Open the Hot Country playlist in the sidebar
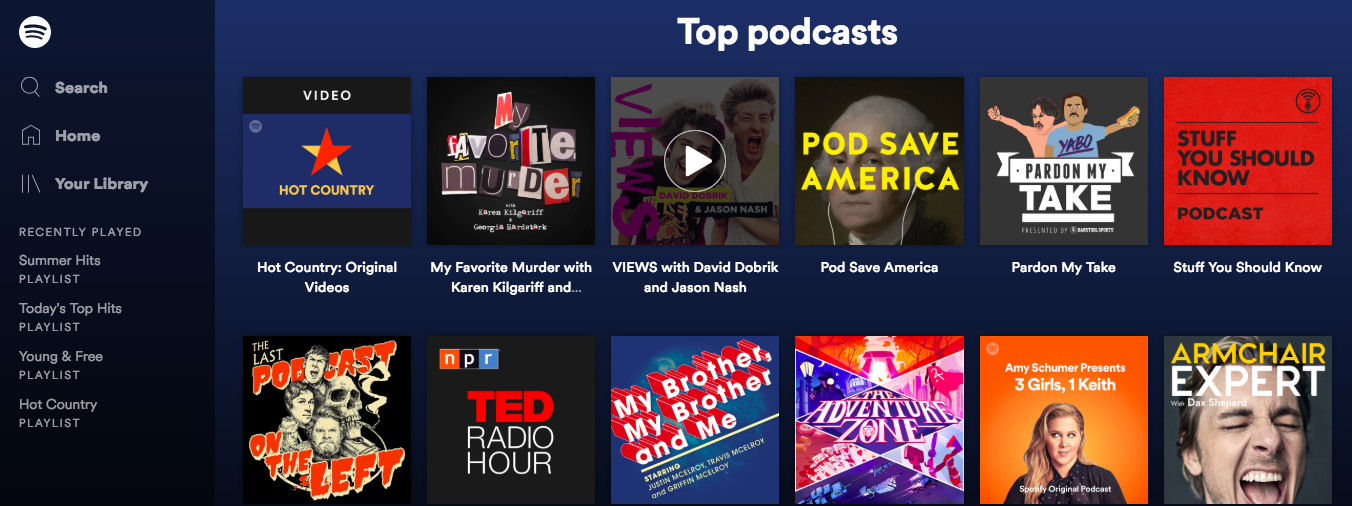 click(x=58, y=404)
